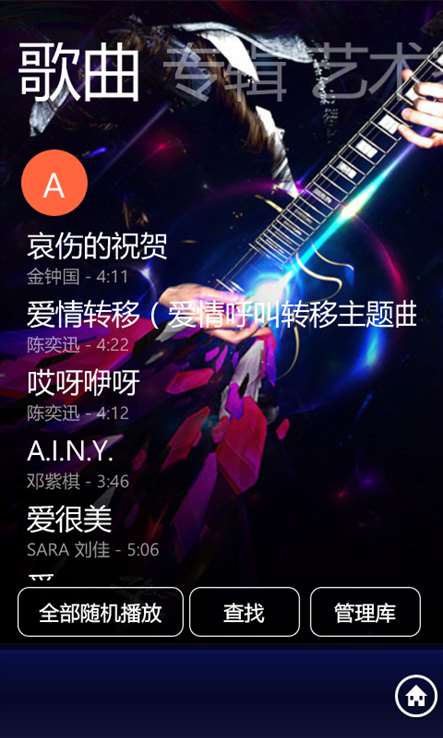Open the letter A index jump
Viewport: 443px width, 738px height.
(x=54, y=183)
